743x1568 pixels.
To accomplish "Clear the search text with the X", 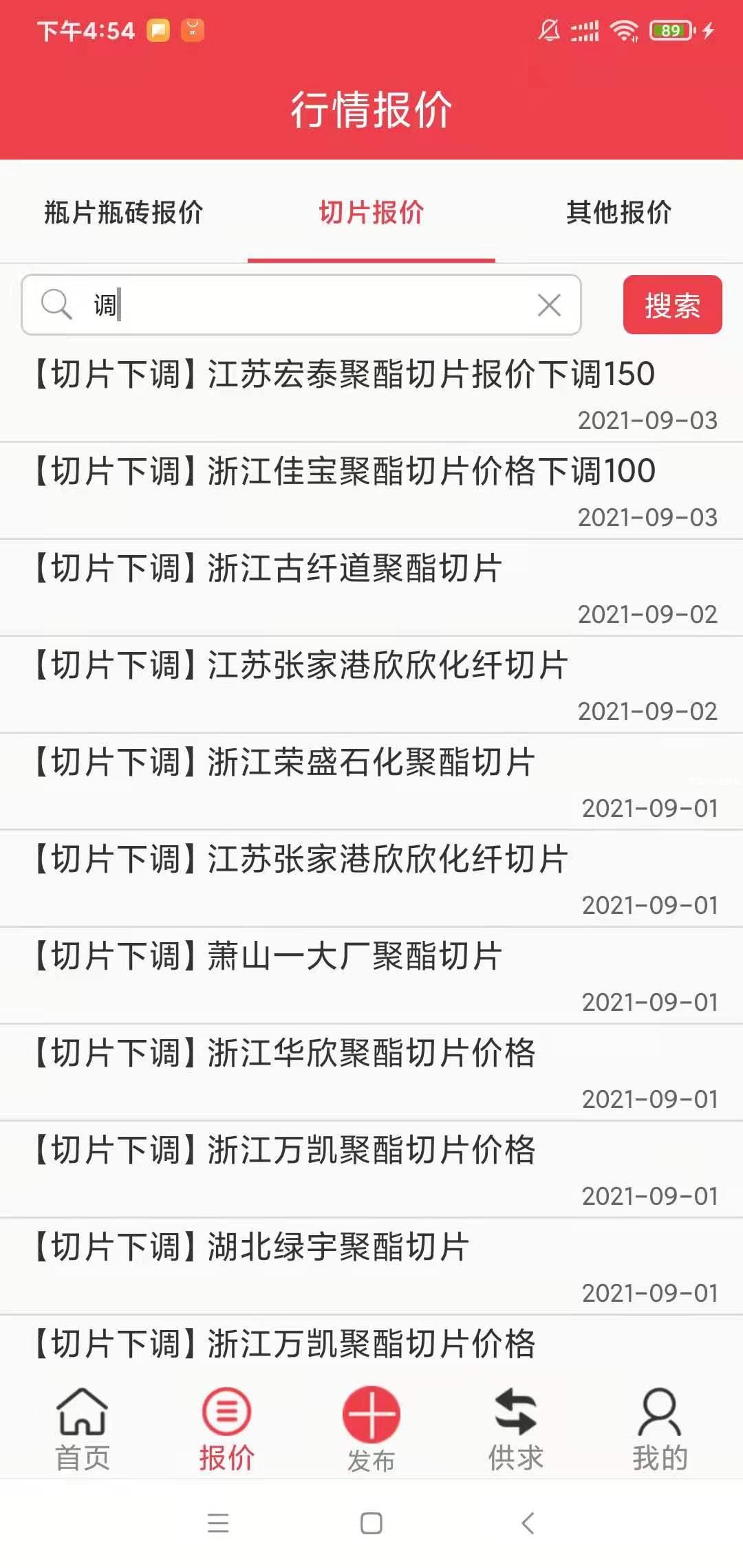I will point(549,305).
